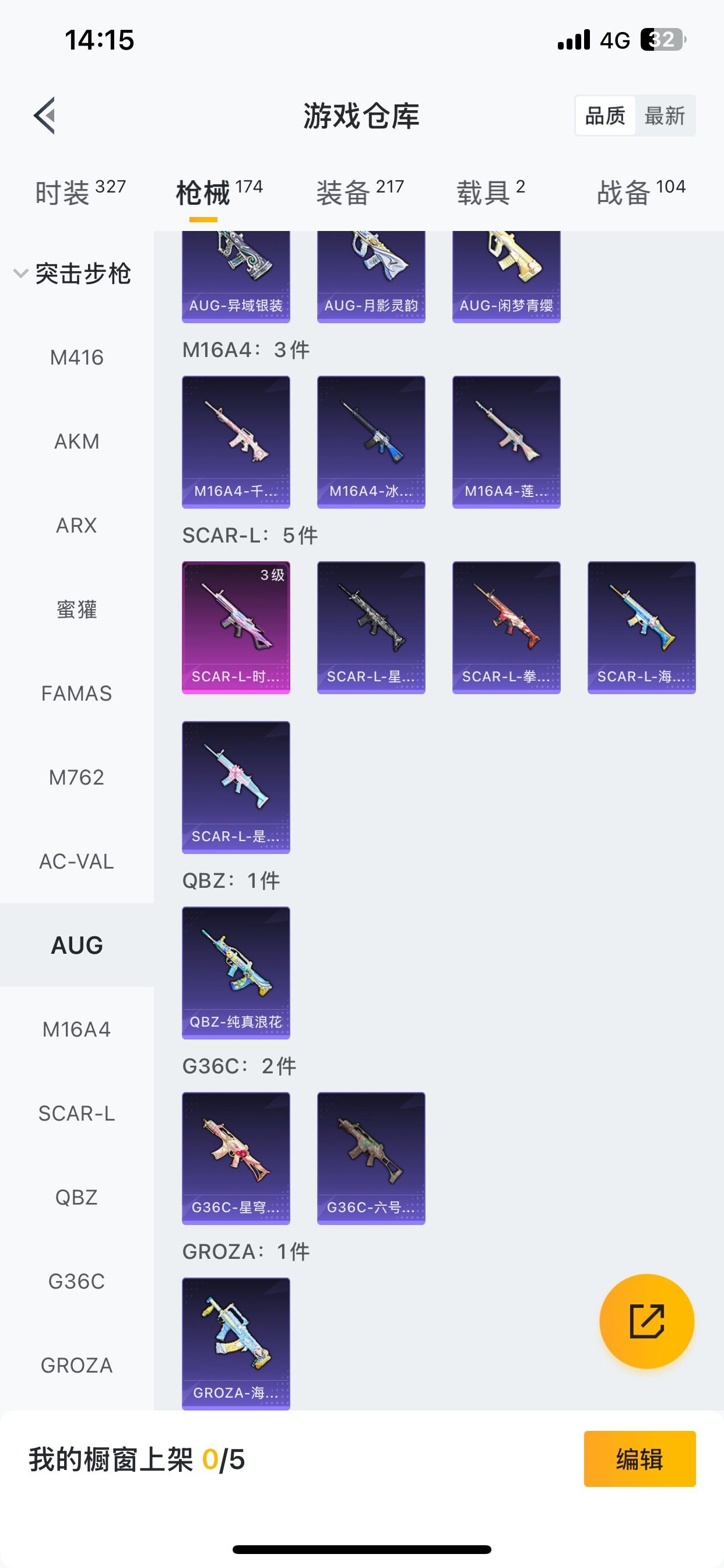View the M16A4-冰… skin

[371, 442]
